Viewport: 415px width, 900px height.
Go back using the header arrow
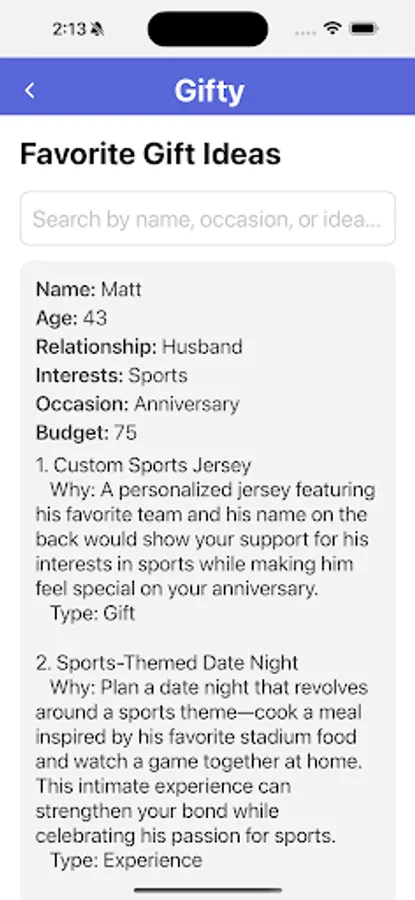(x=30, y=91)
